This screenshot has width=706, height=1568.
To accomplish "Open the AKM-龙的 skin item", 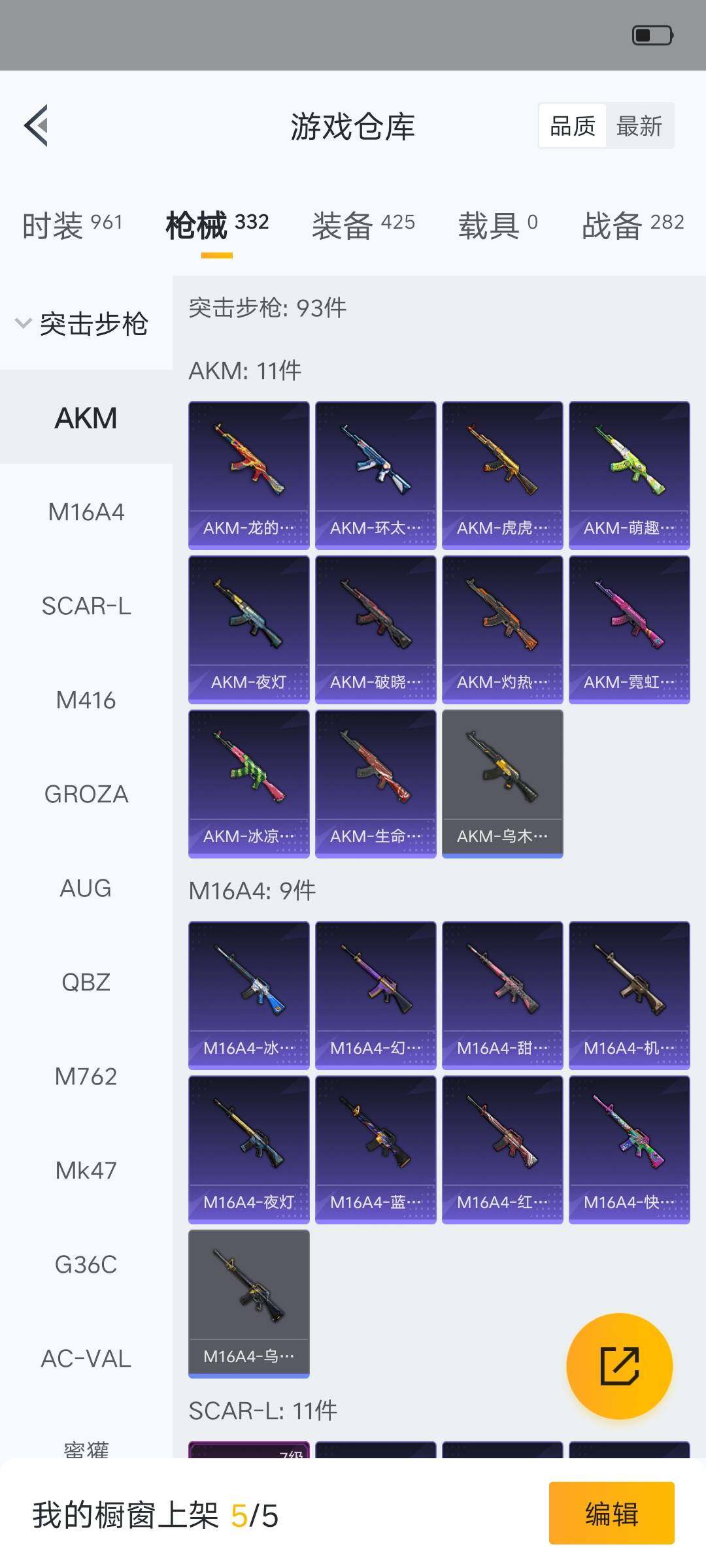I will tap(248, 475).
